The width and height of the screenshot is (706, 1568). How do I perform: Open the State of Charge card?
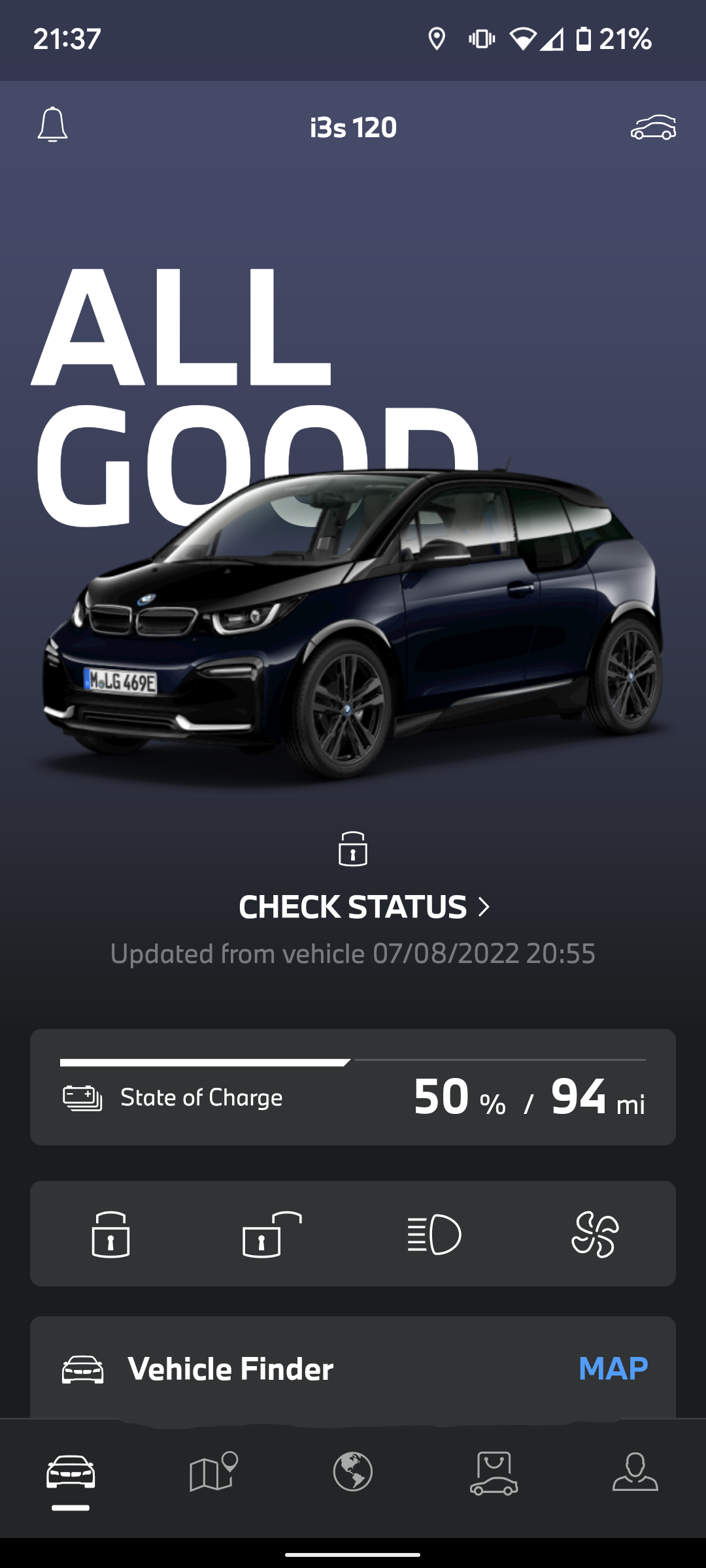pyautogui.click(x=353, y=1087)
